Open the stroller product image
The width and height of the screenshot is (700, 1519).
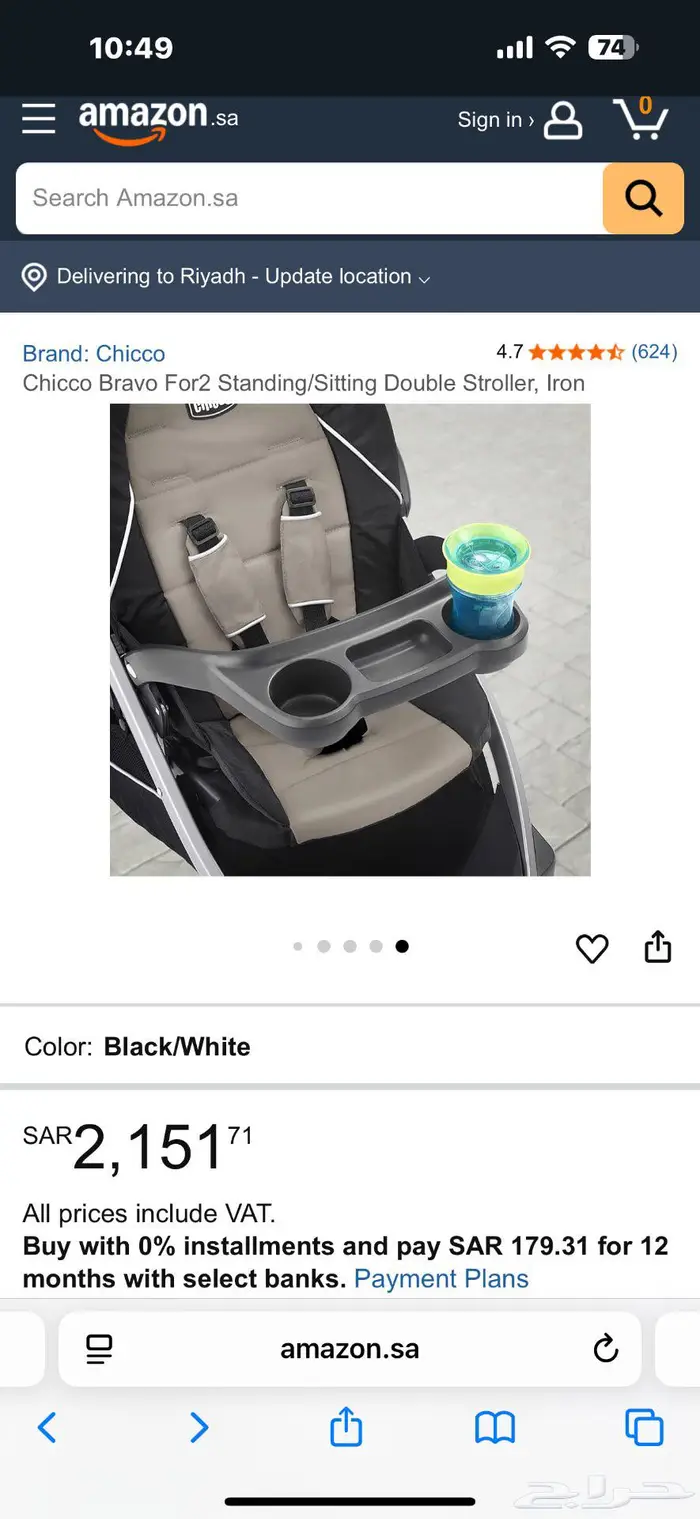(x=350, y=640)
